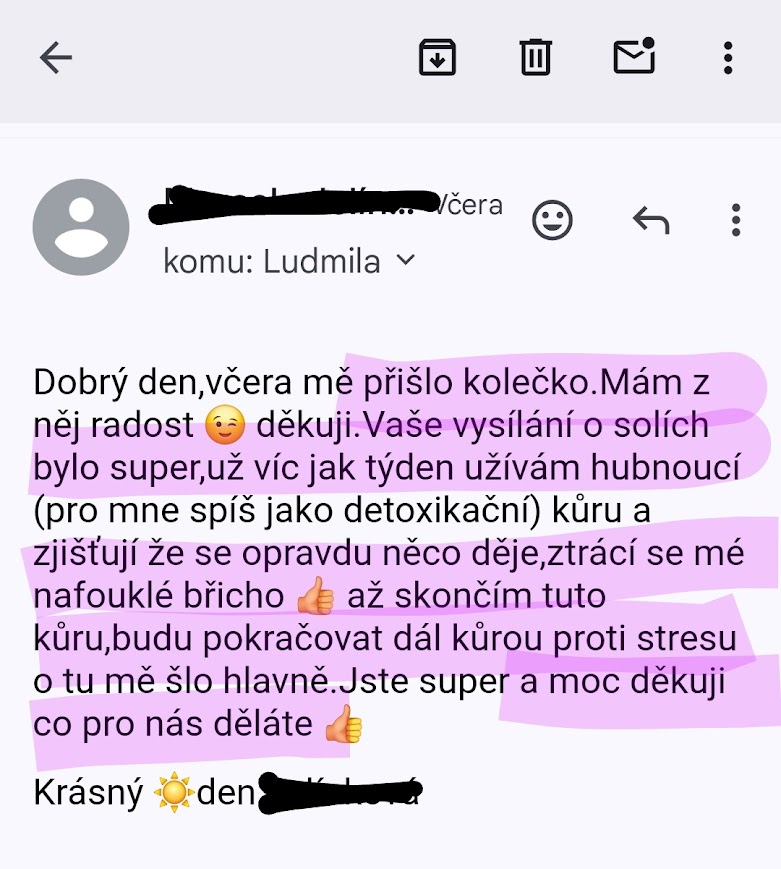781x869 pixels.
Task: Expand recipient details next to 'komu: Ludmila'
Action: pyautogui.click(x=405, y=261)
